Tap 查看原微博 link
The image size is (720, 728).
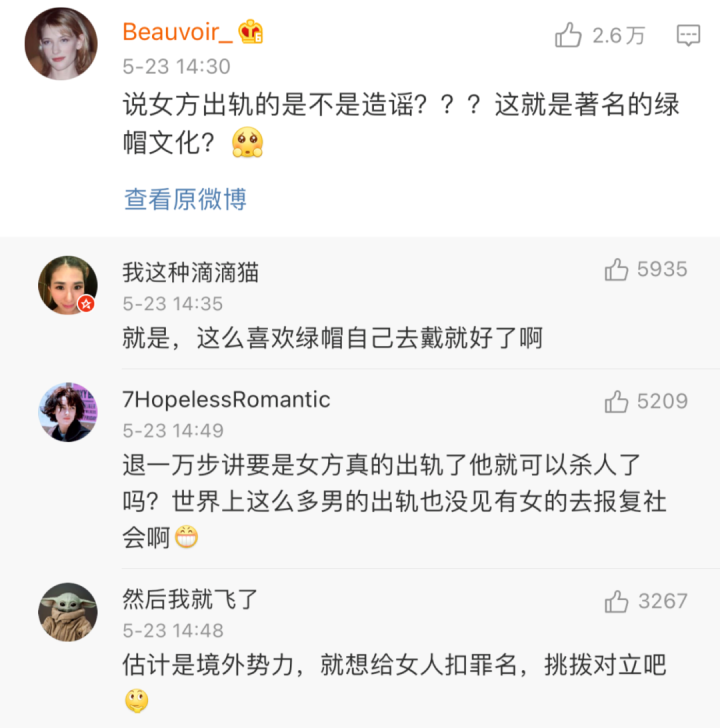coord(185,199)
